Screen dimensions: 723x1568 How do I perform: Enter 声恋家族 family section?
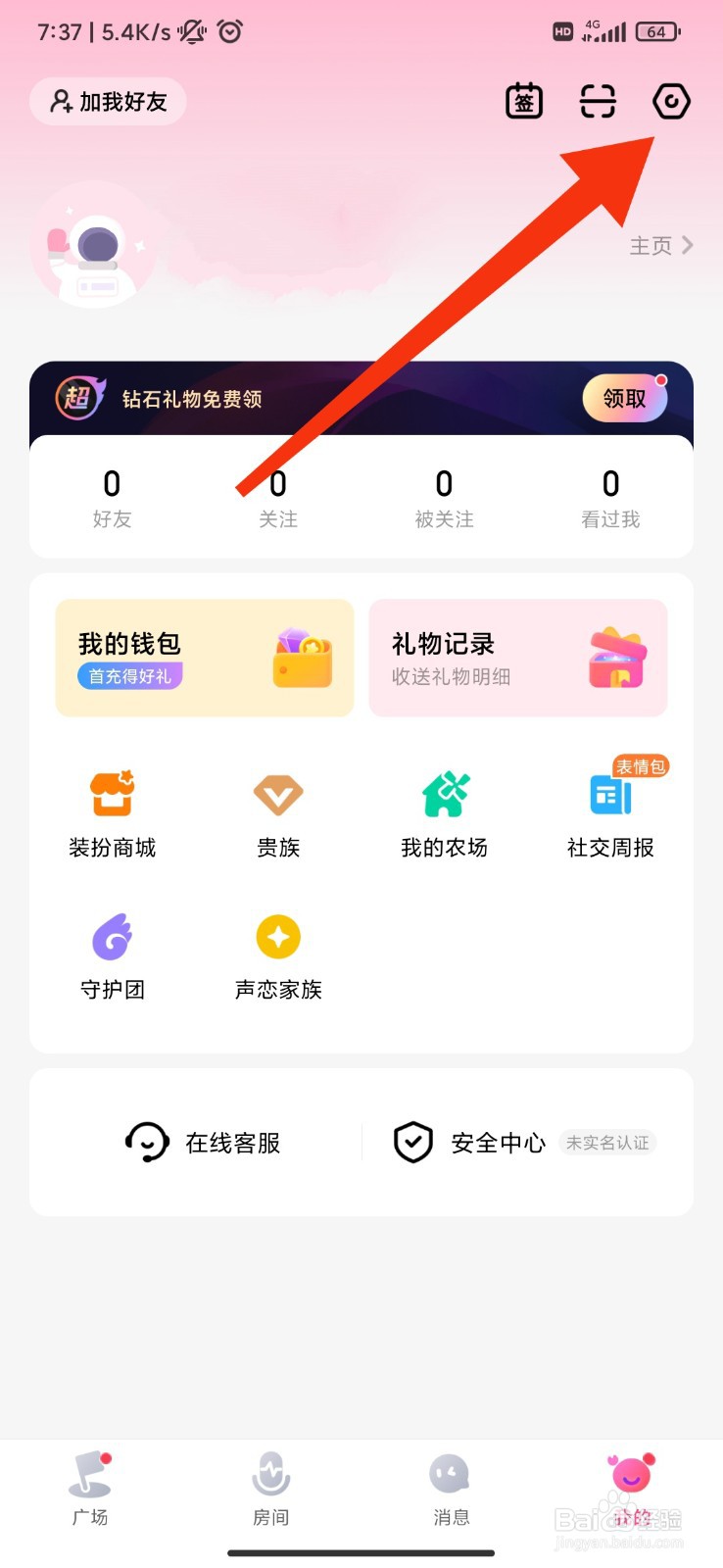pyautogui.click(x=278, y=955)
